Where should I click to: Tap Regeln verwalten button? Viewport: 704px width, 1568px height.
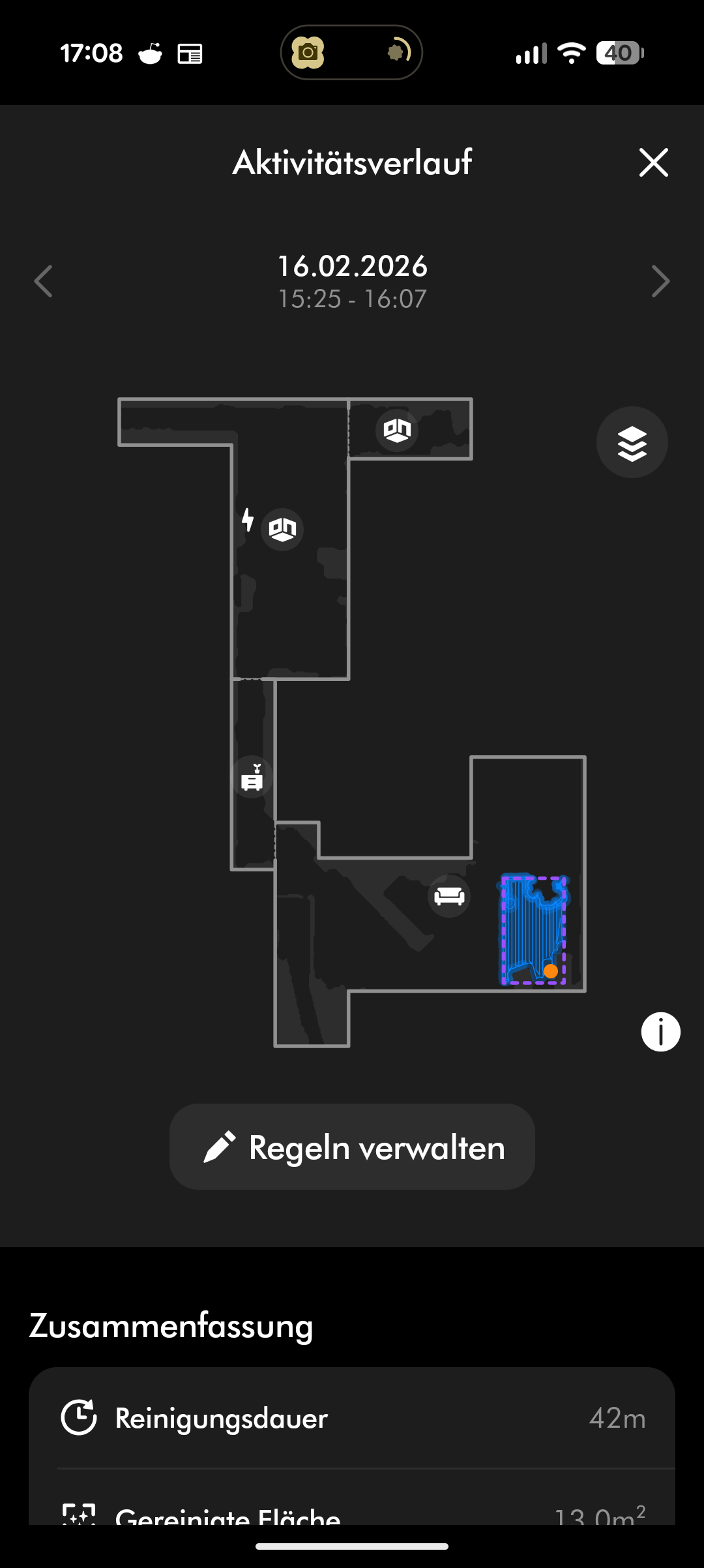coord(352,1147)
